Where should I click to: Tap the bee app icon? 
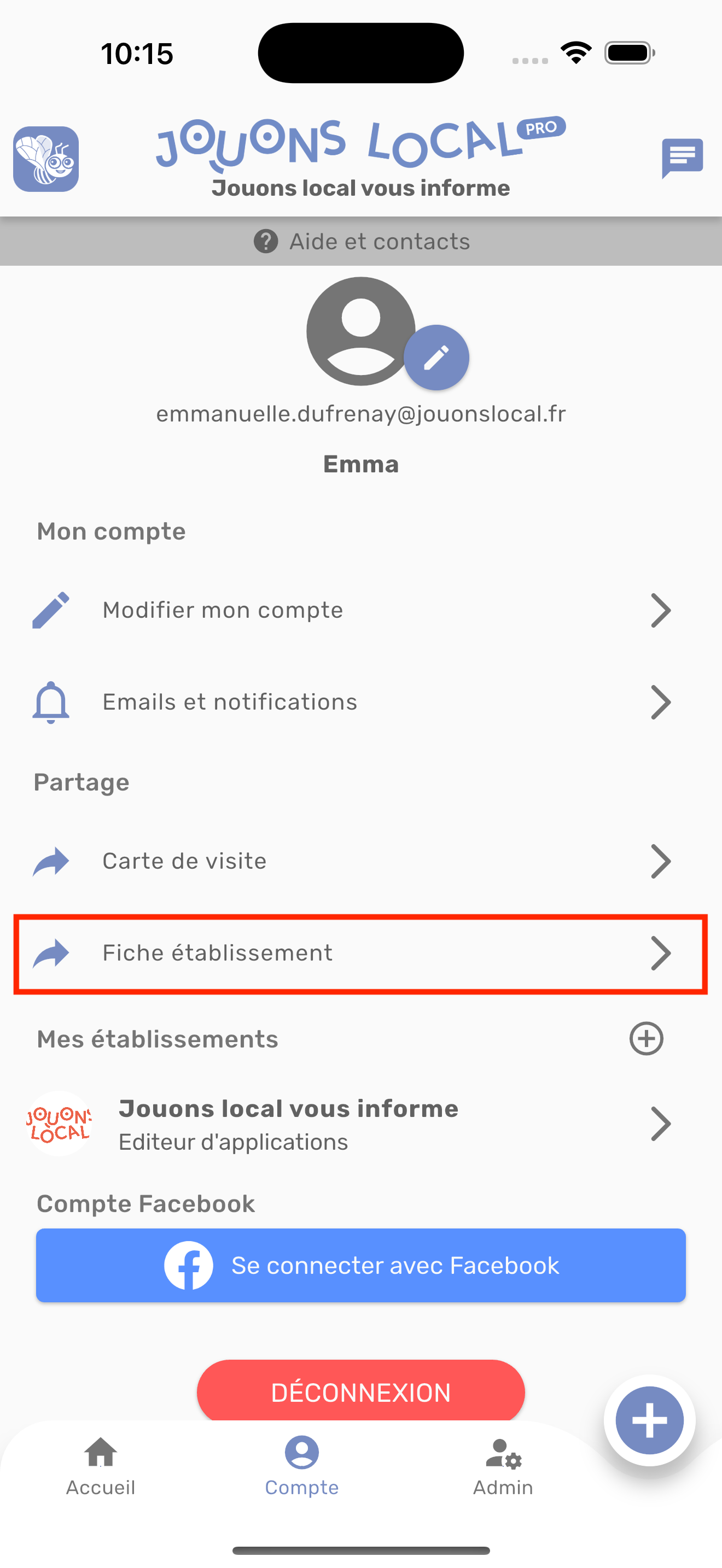(46, 159)
